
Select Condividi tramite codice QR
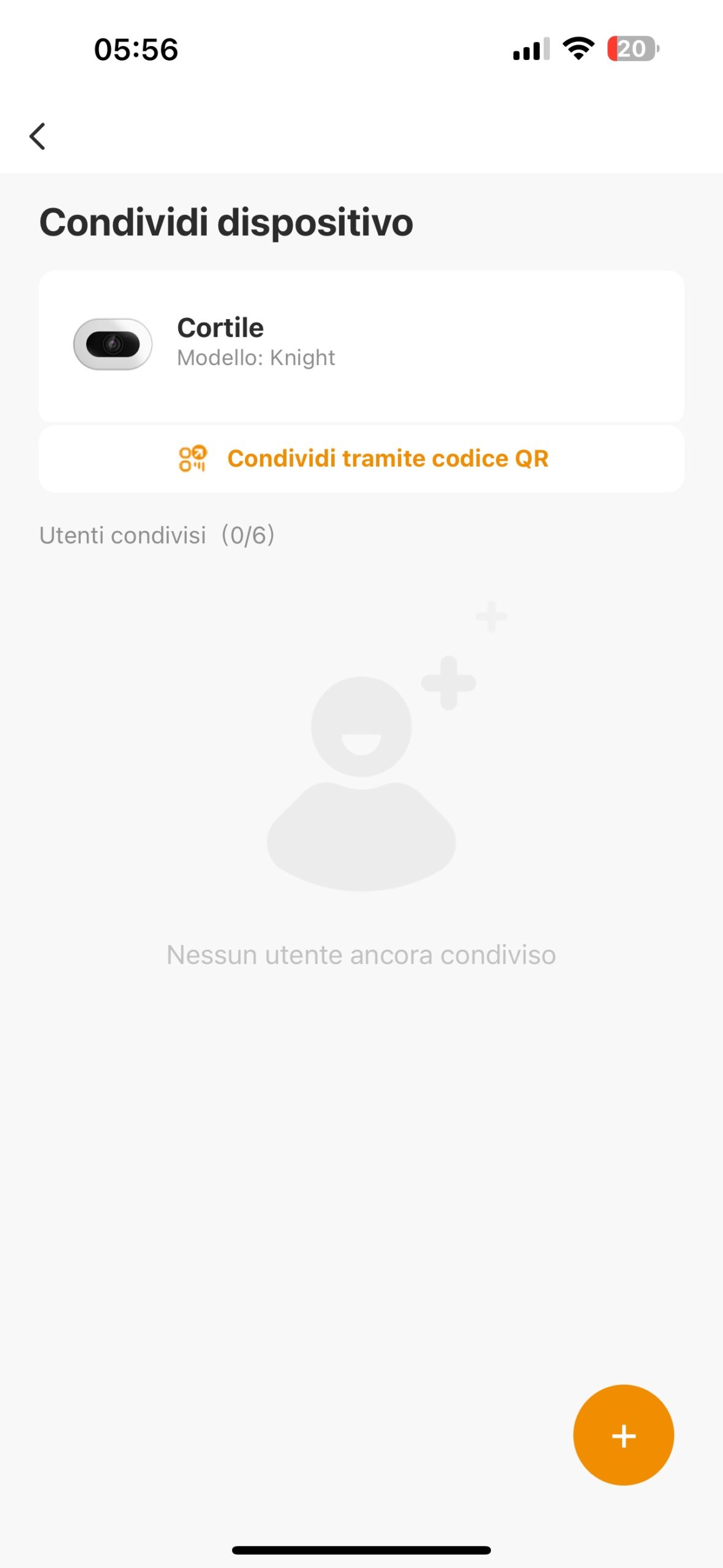pos(362,459)
